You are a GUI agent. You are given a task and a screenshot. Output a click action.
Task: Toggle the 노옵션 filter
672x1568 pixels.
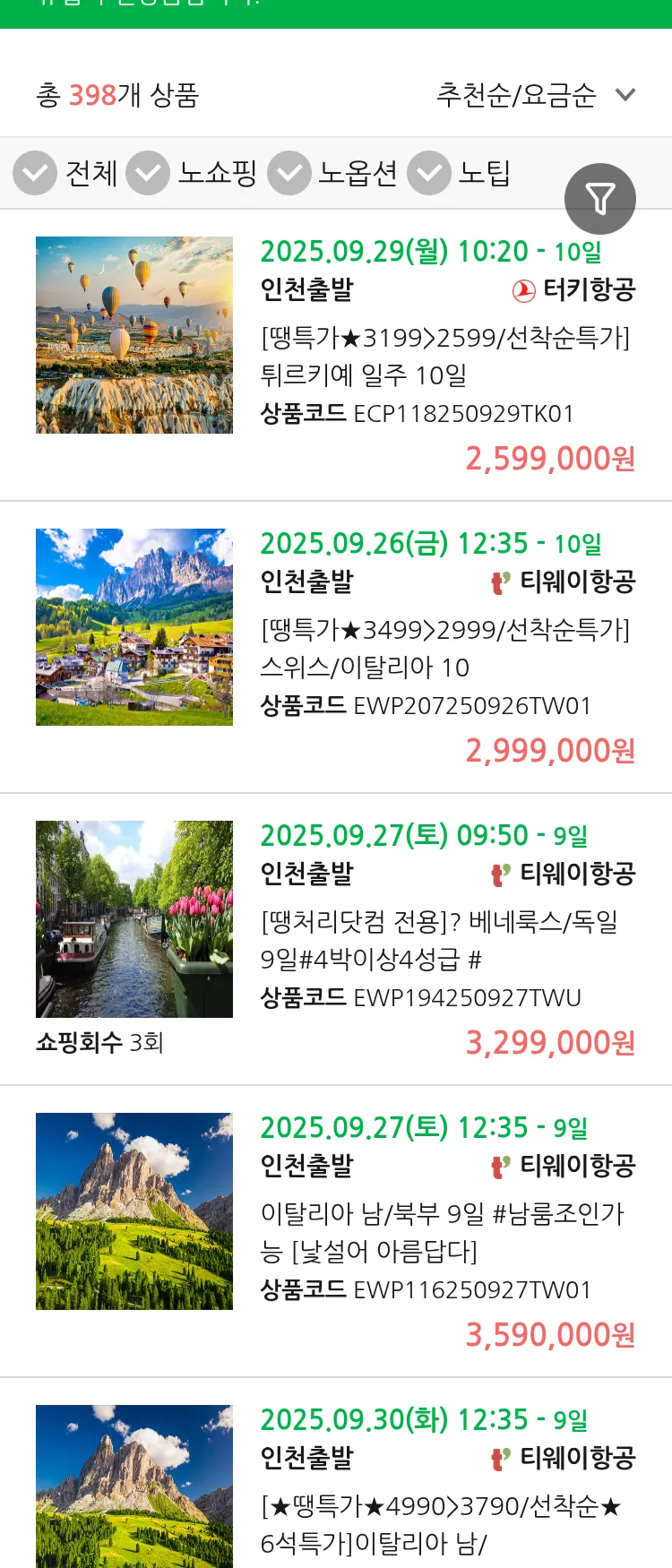pyautogui.click(x=289, y=173)
